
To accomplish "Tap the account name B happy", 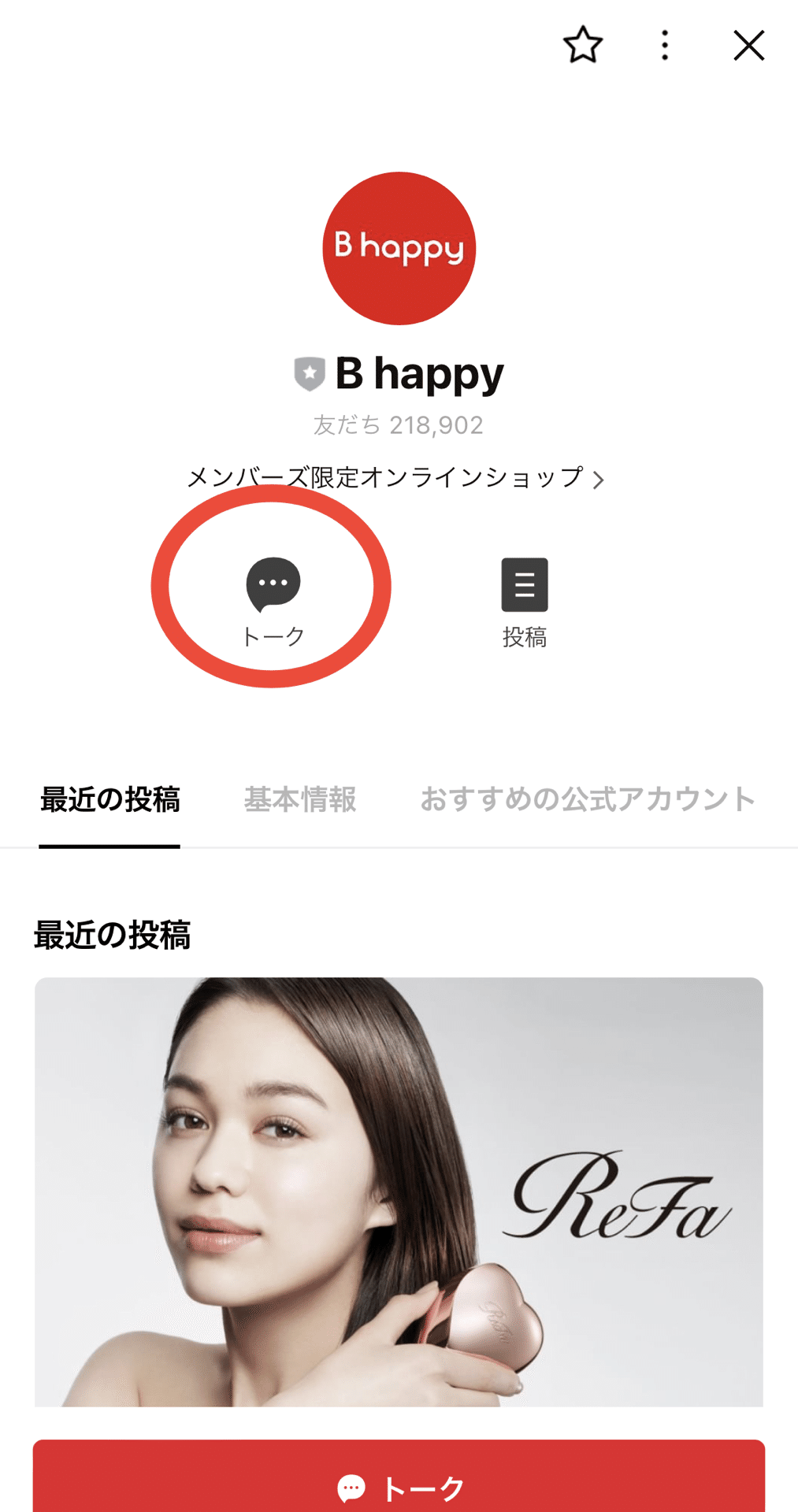I will pyautogui.click(x=419, y=373).
